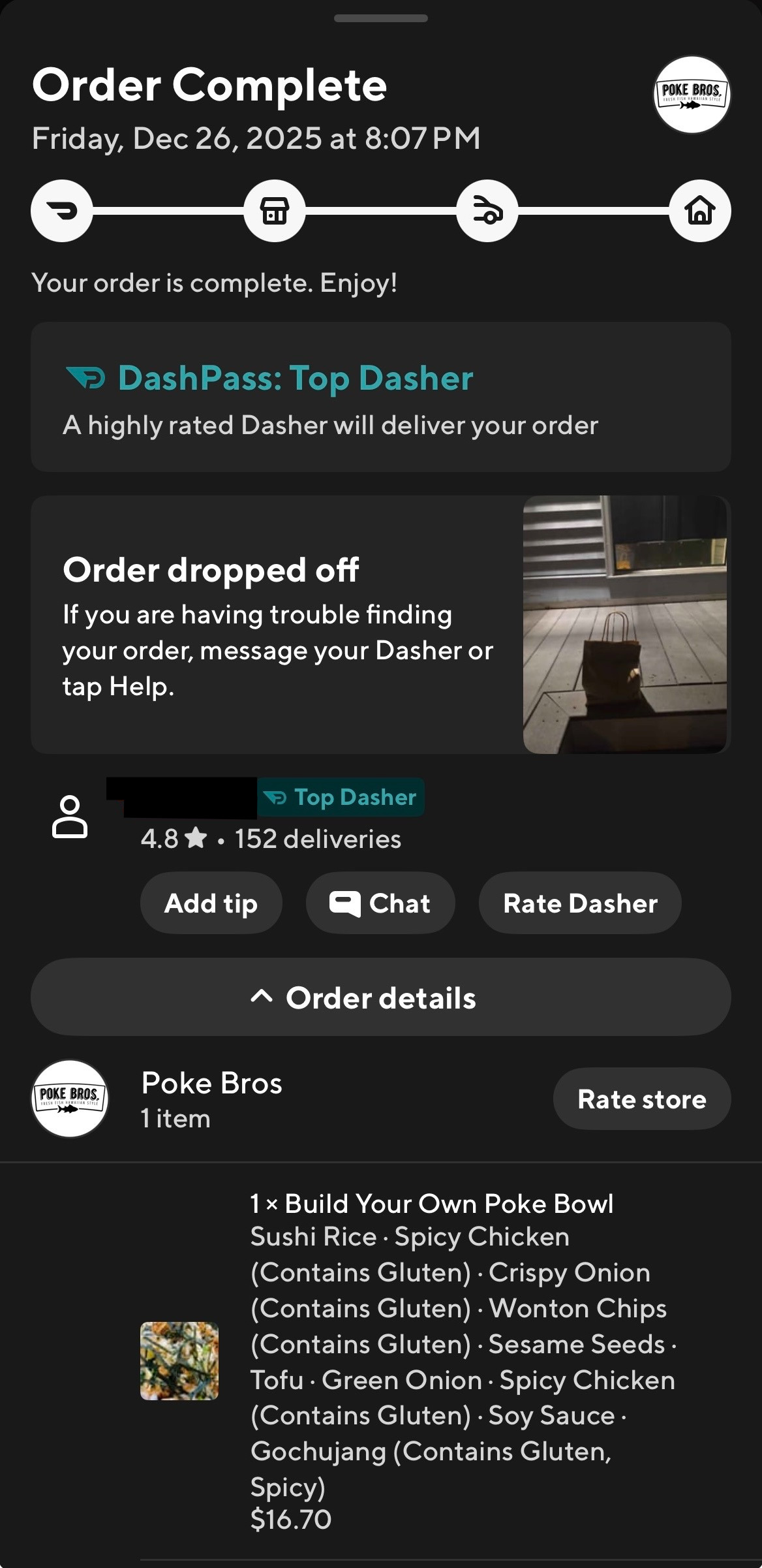Image resolution: width=762 pixels, height=1568 pixels.
Task: Open Poke Bros logo at top right
Action: coord(692,95)
